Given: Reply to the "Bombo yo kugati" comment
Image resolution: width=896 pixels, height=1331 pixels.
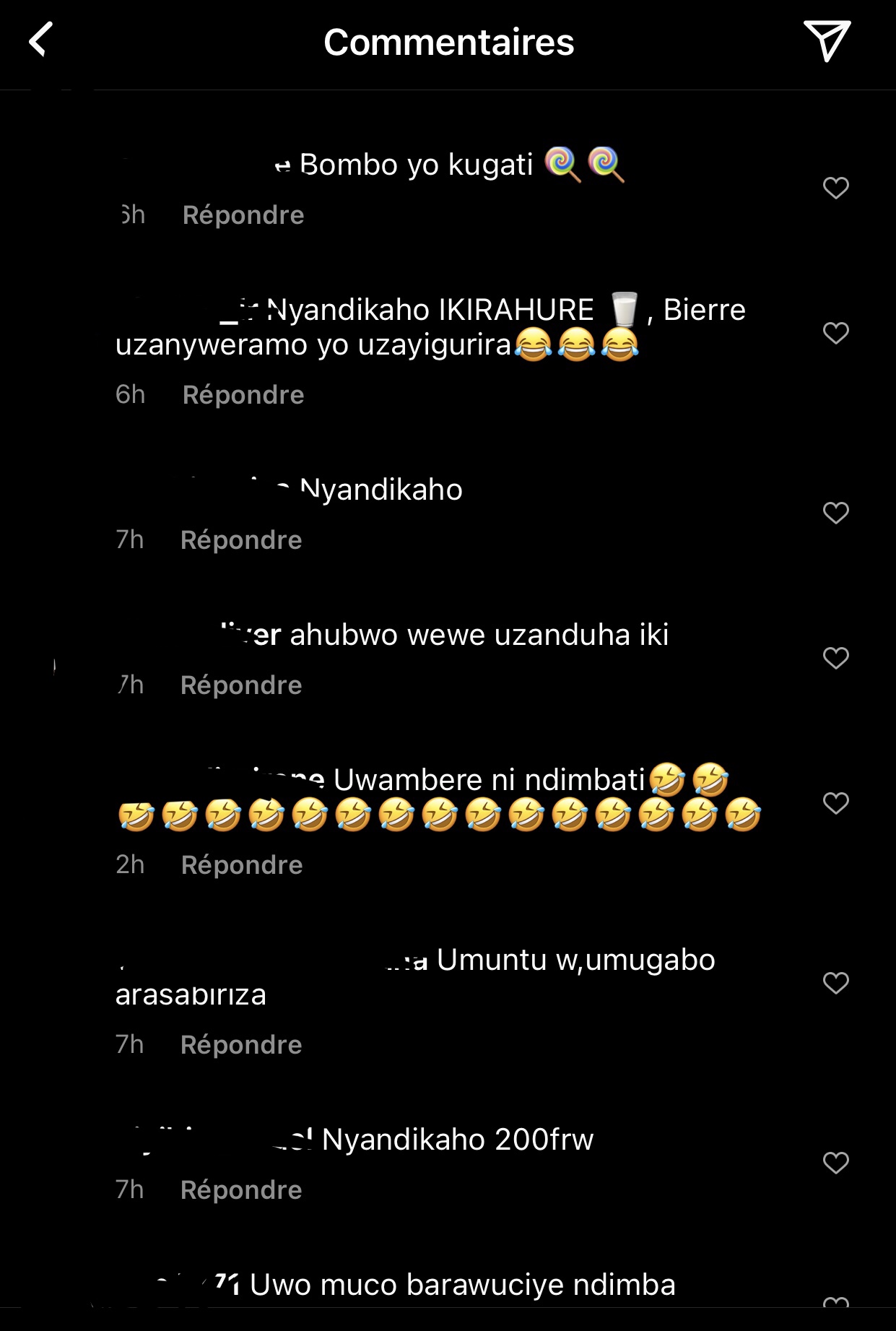Looking at the screenshot, I should pos(243,215).
